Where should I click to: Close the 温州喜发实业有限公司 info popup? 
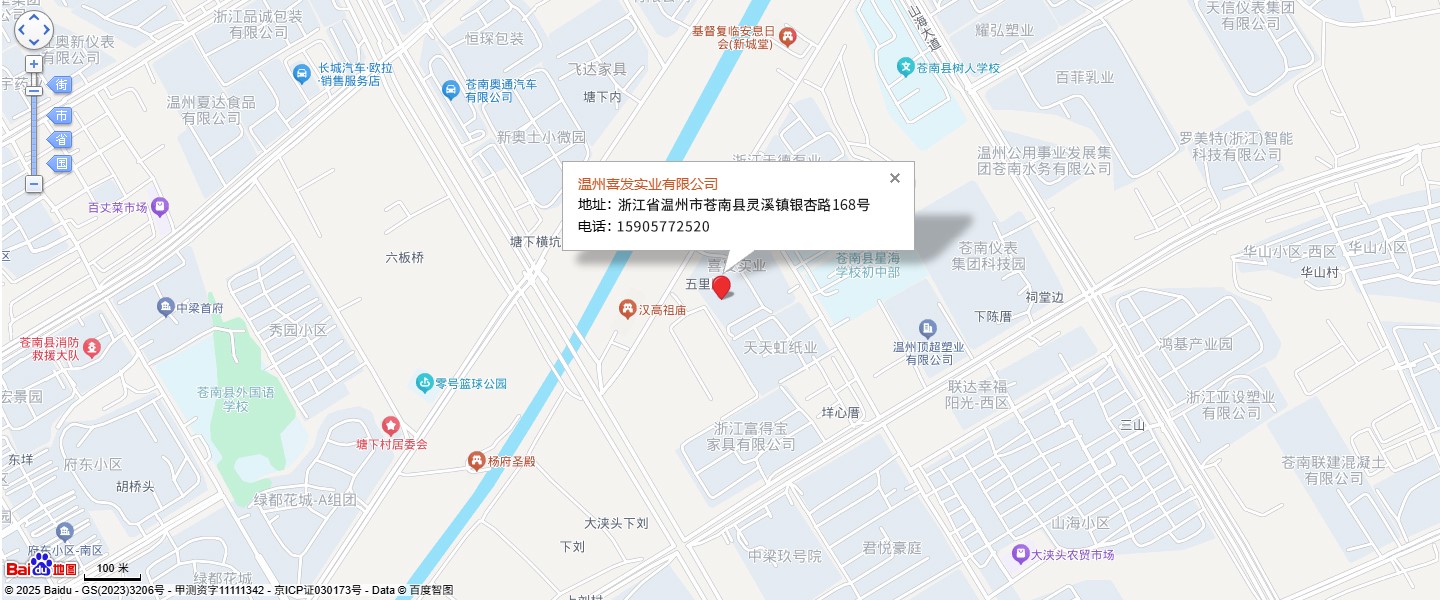pos(895,178)
